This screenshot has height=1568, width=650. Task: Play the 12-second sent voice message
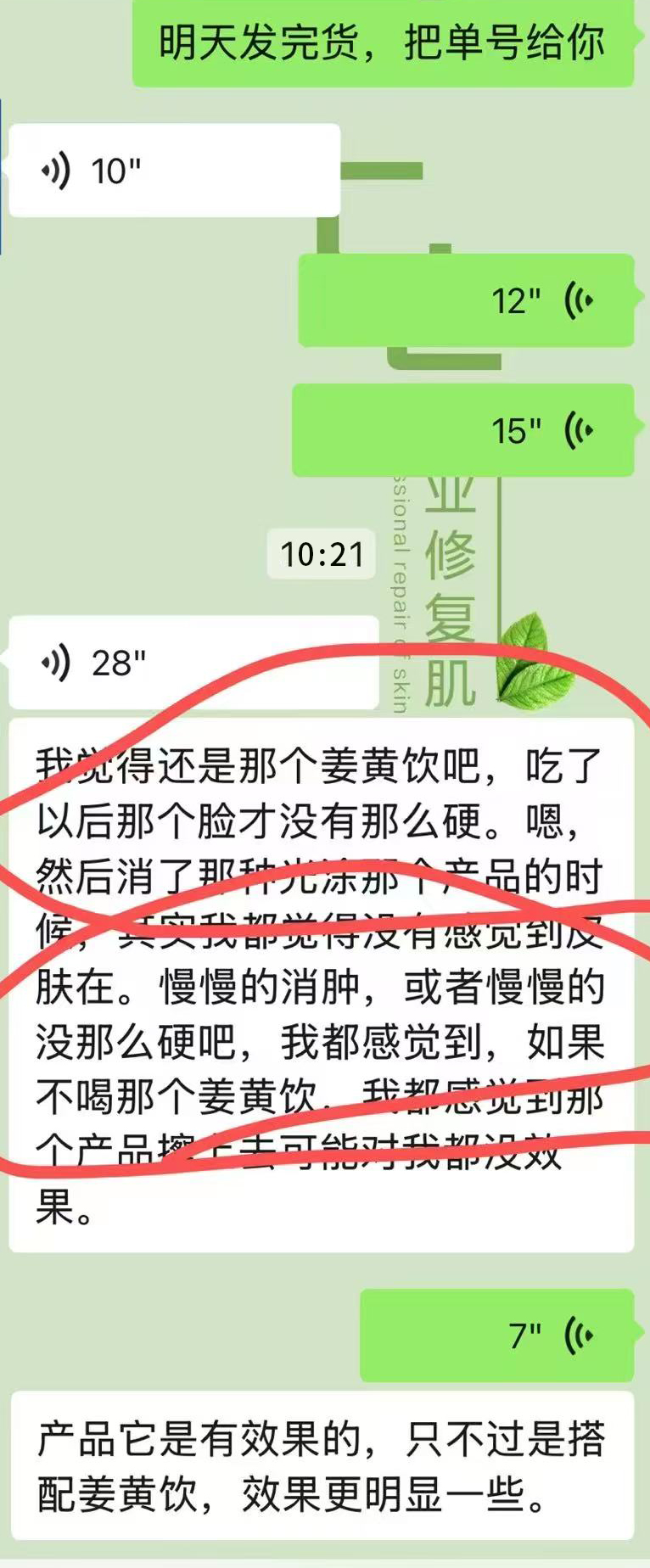tap(466, 300)
